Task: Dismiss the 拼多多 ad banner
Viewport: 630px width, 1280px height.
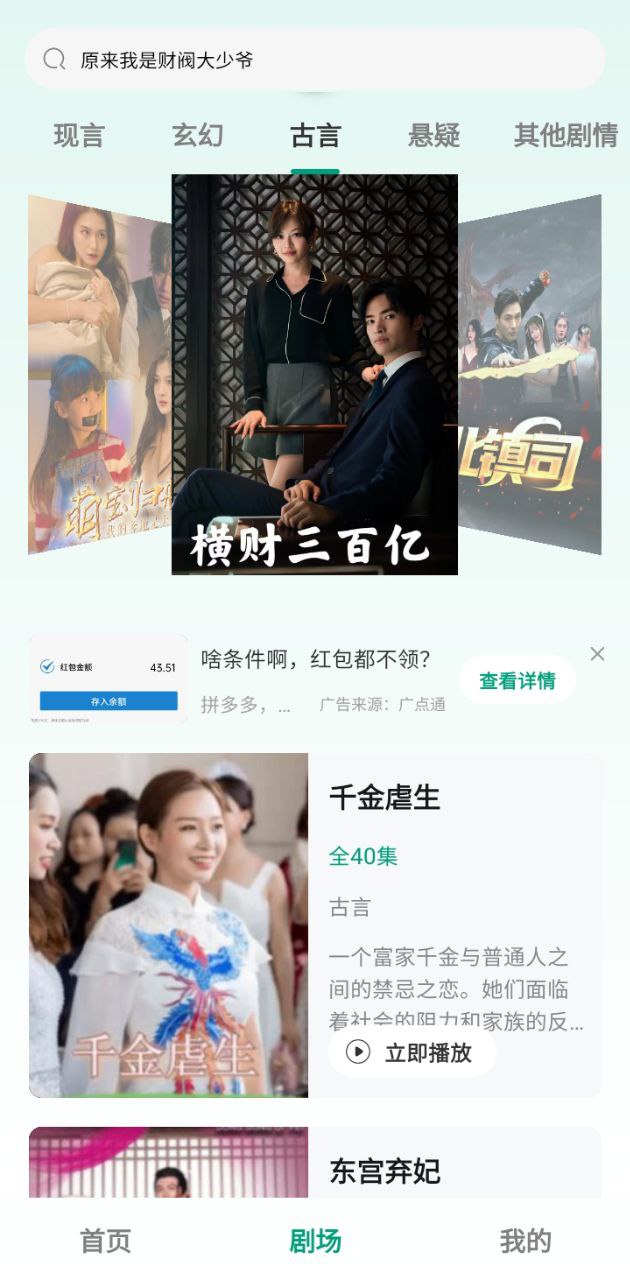Action: tap(597, 654)
